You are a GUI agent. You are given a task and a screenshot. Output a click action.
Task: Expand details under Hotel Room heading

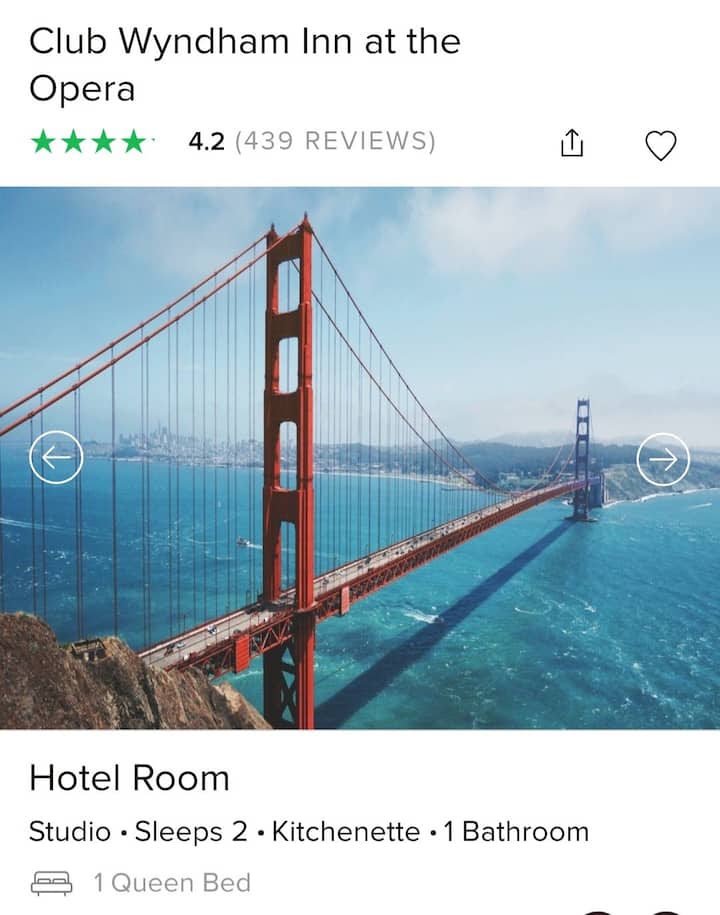131,776
